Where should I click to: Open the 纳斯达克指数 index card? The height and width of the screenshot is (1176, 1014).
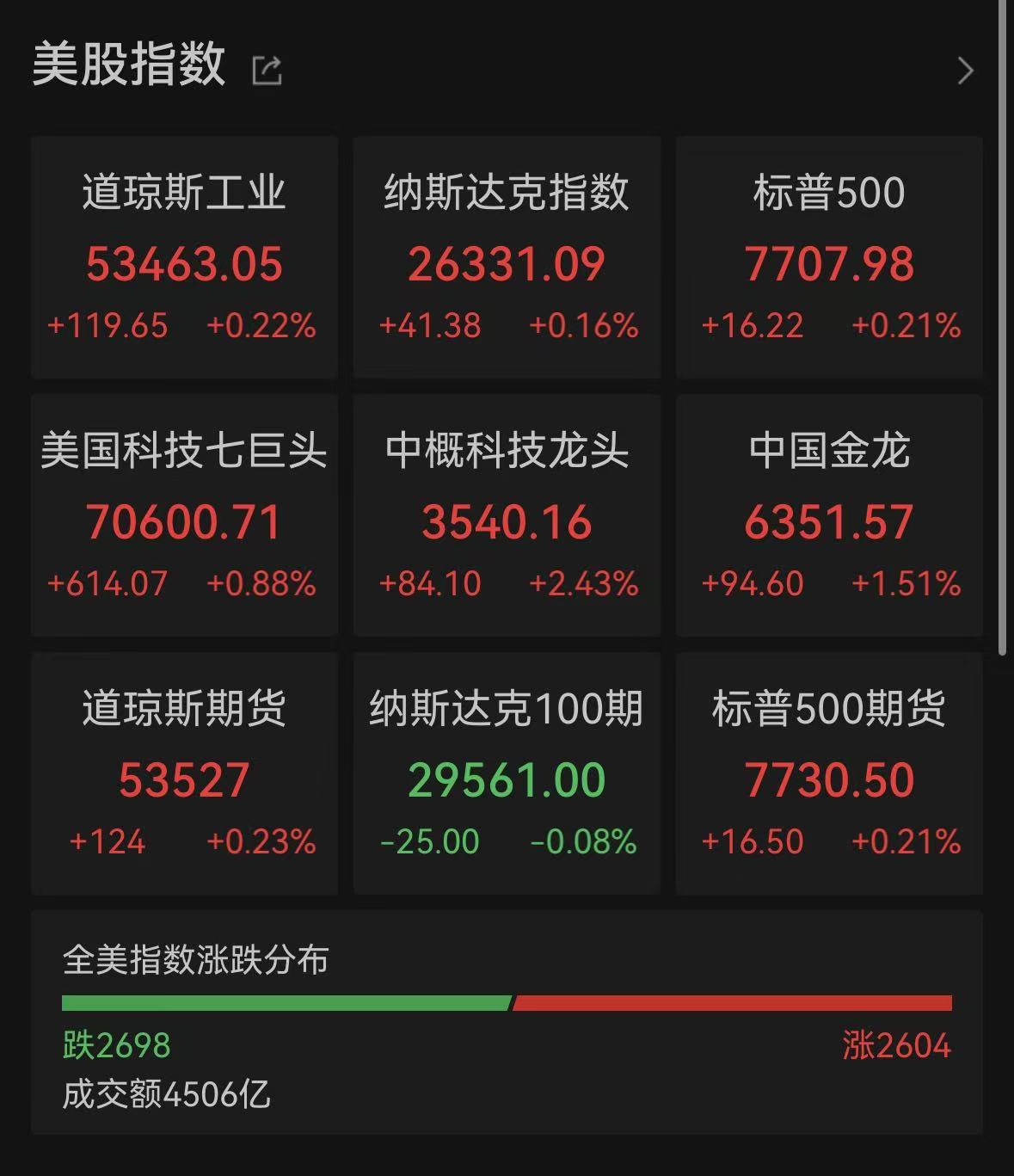507,257
